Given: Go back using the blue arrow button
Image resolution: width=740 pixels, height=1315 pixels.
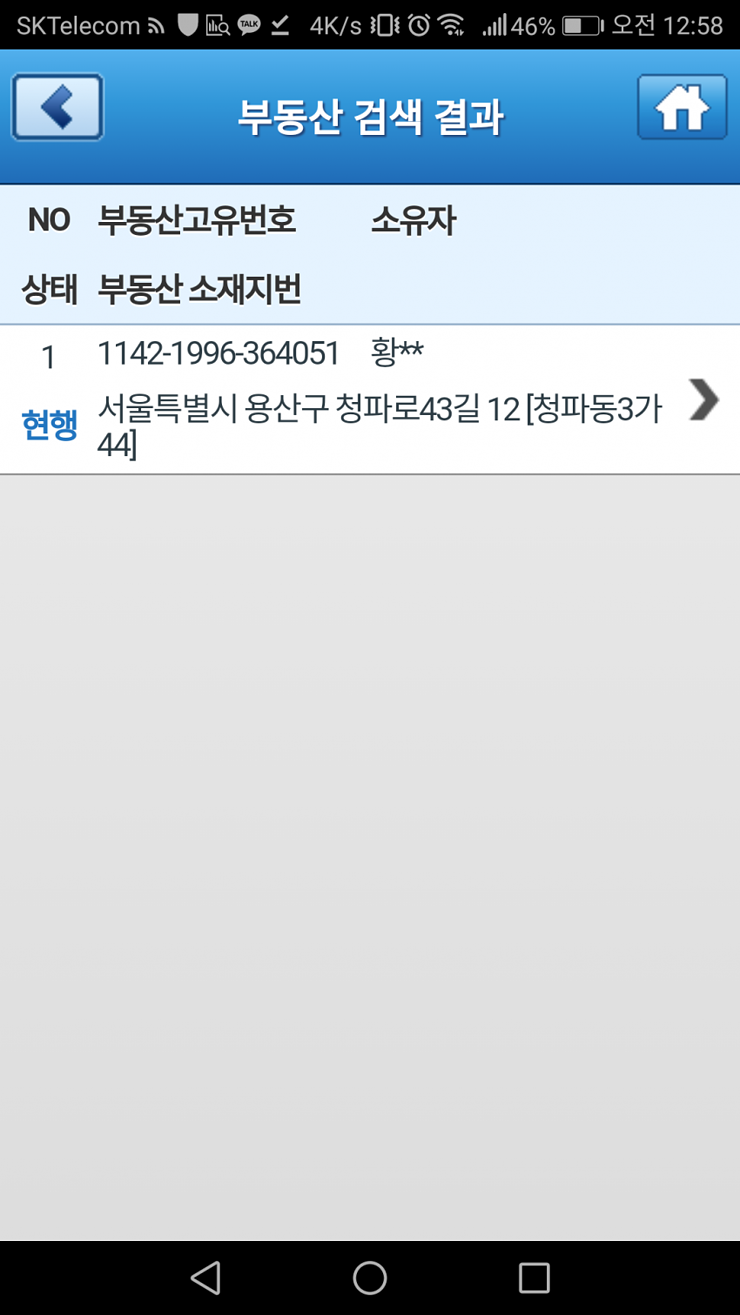Looking at the screenshot, I should [57, 107].
